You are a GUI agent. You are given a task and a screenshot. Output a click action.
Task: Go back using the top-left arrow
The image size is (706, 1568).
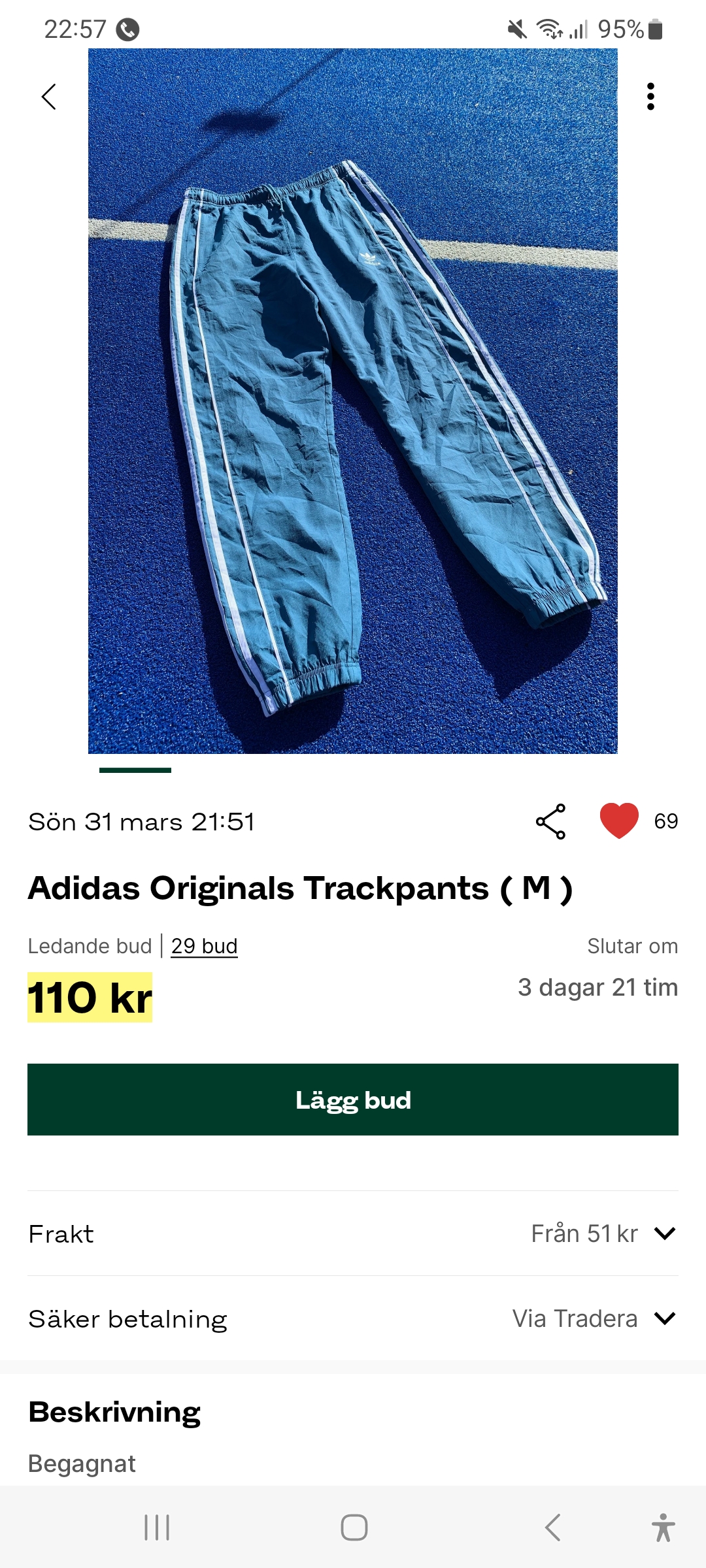[x=49, y=97]
